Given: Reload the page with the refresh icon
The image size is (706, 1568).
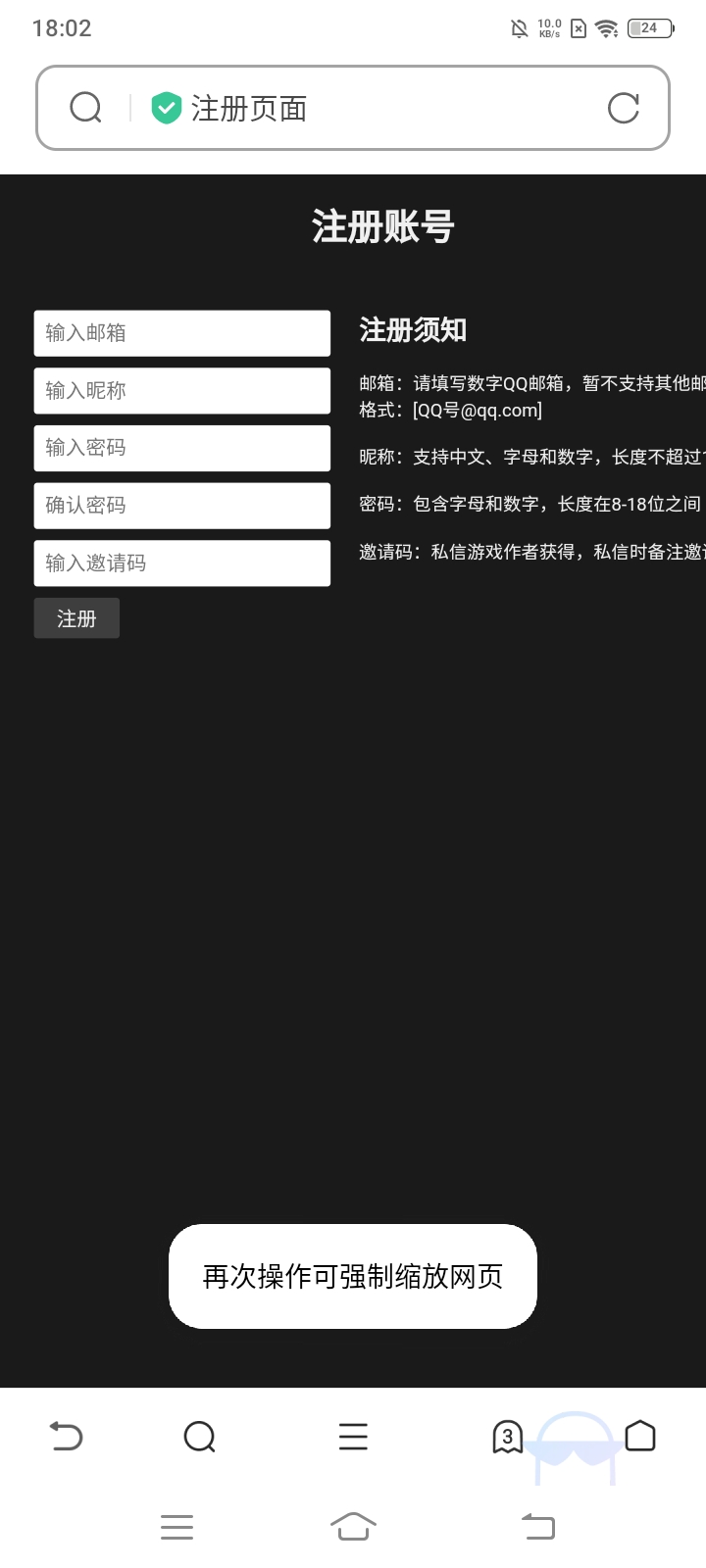Looking at the screenshot, I should point(623,108).
